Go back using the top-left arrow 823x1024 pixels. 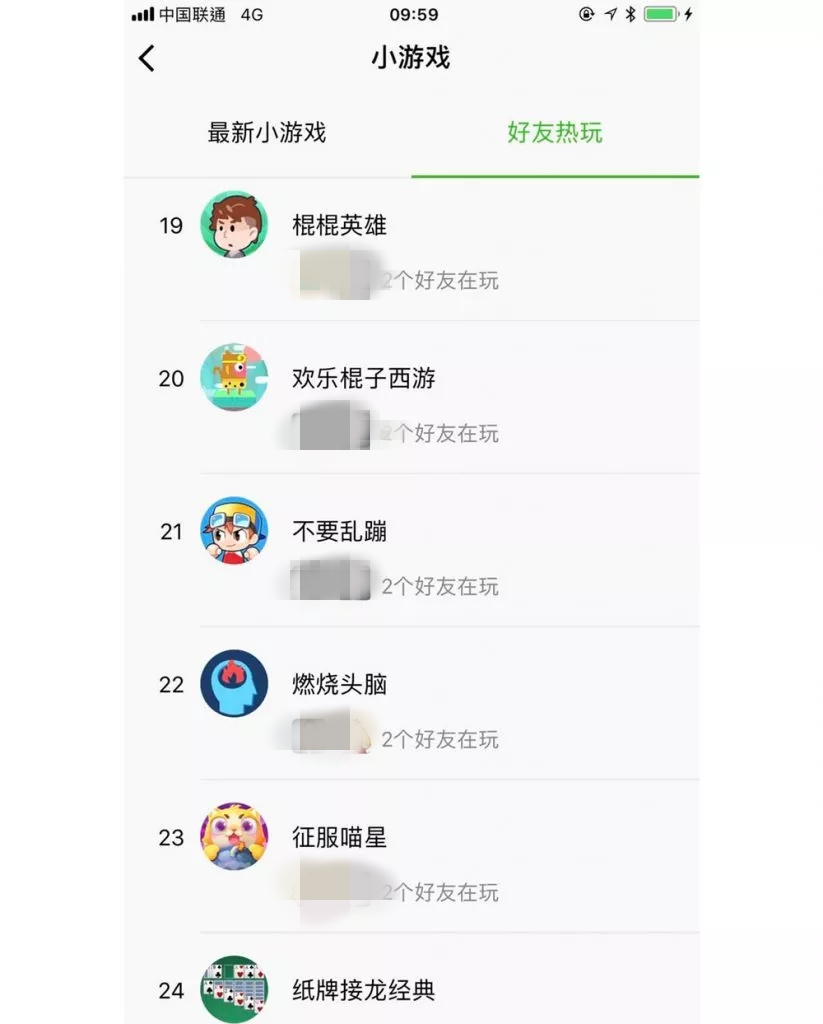click(147, 58)
